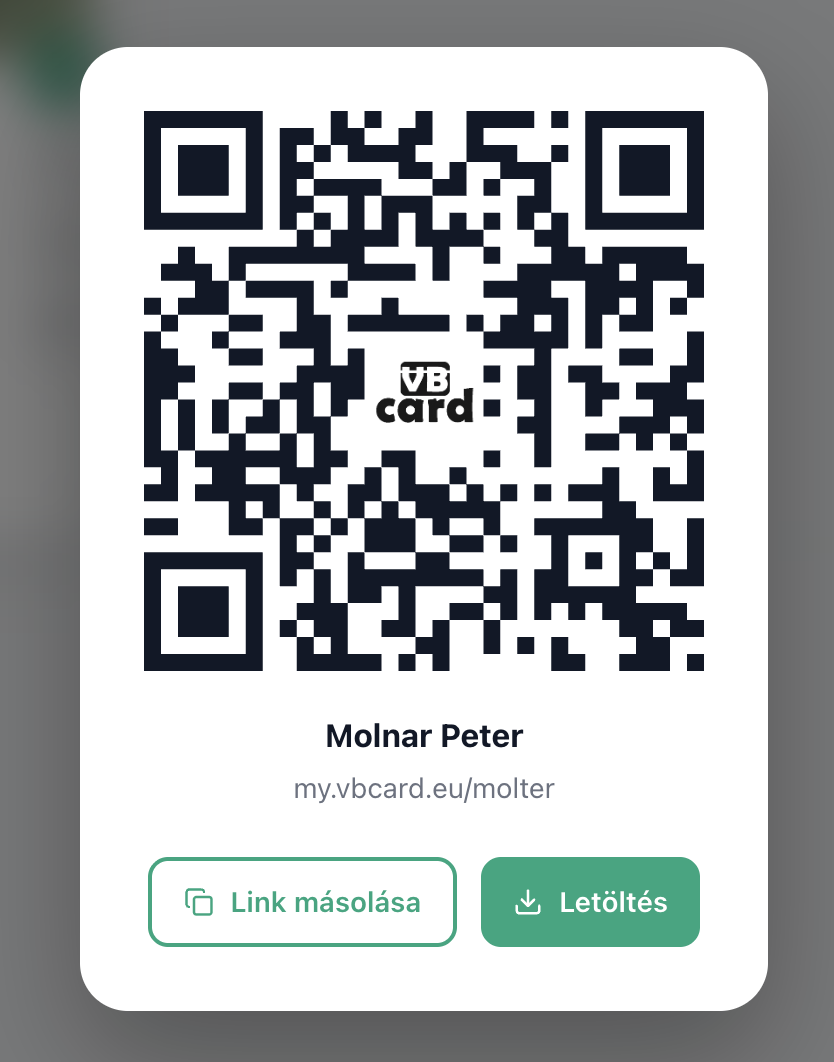Screen dimensions: 834x1062
Task: Click the name Molnar Peter
Action: point(424,736)
